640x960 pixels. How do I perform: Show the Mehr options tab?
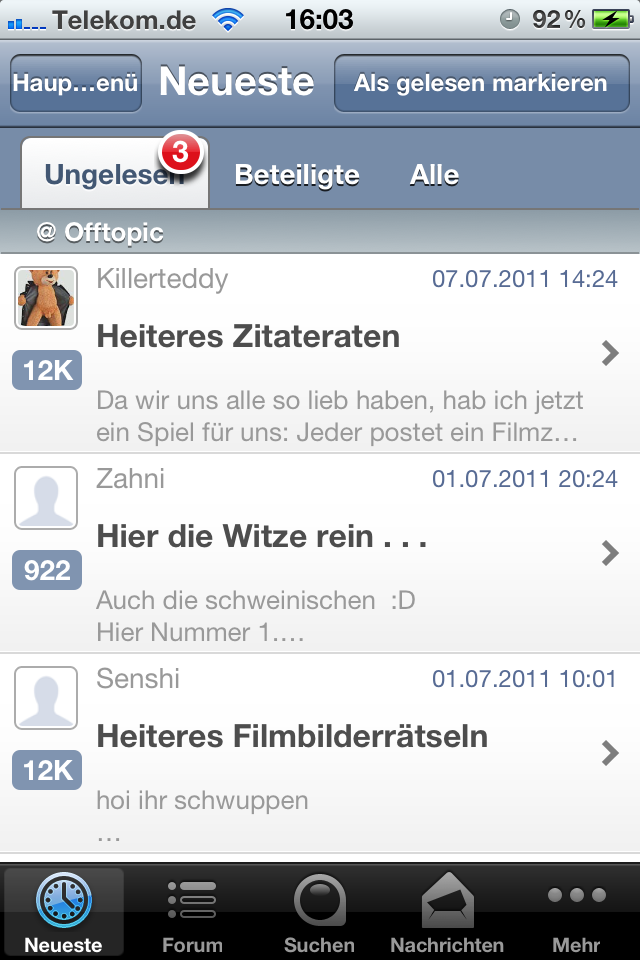576,912
